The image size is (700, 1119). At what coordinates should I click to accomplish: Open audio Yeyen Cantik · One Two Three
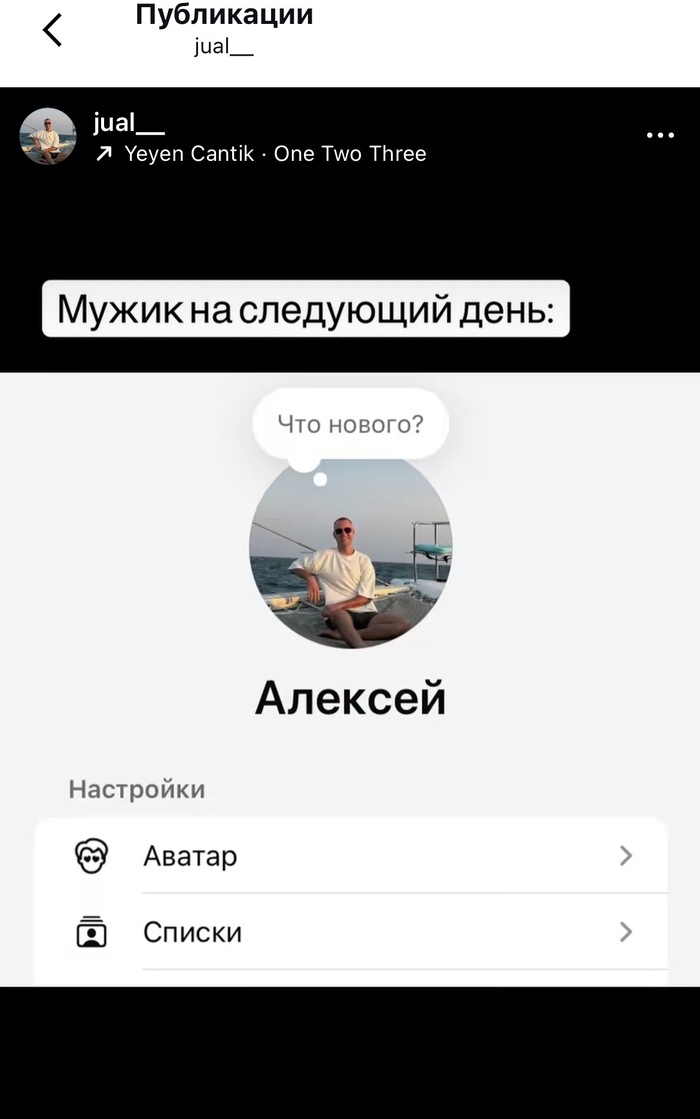click(274, 154)
